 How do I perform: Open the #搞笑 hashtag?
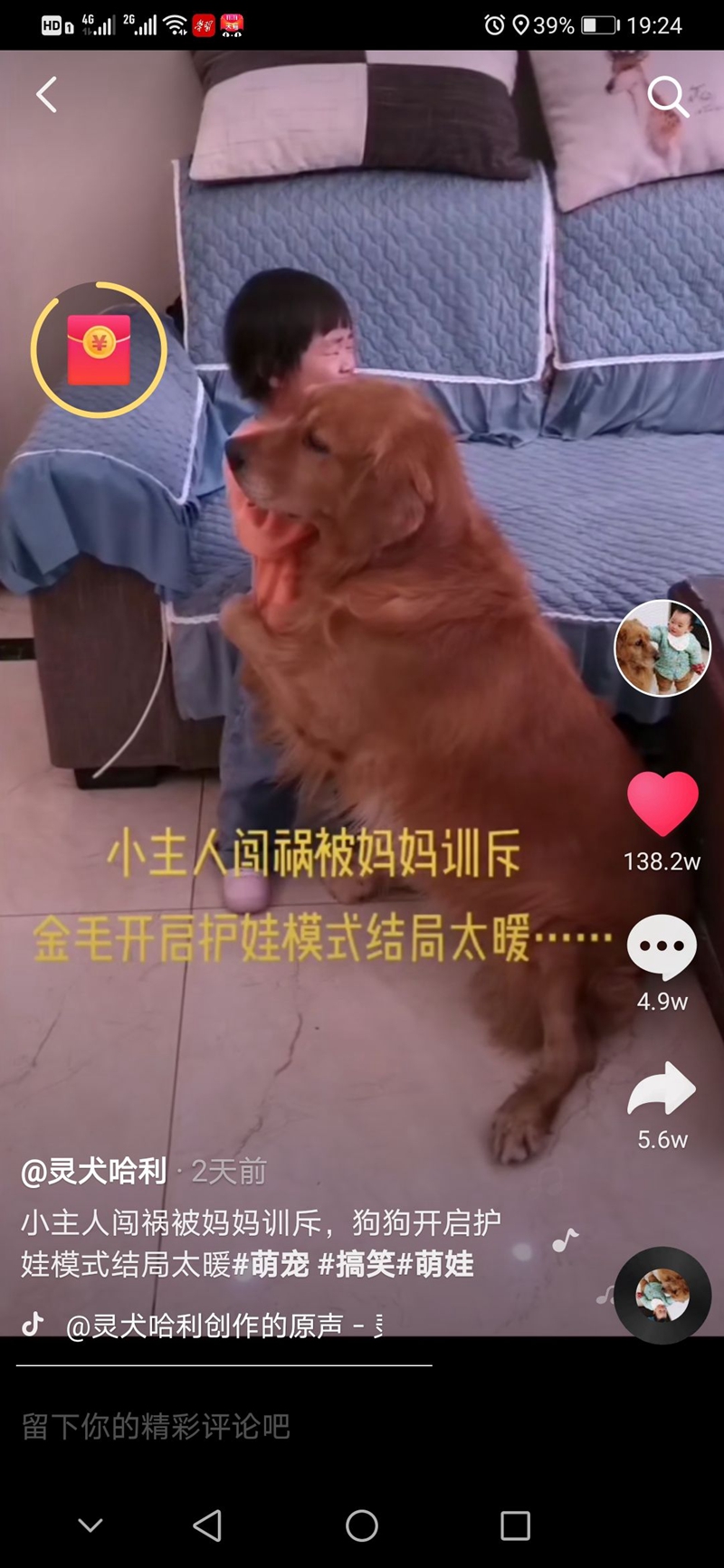[357, 1264]
